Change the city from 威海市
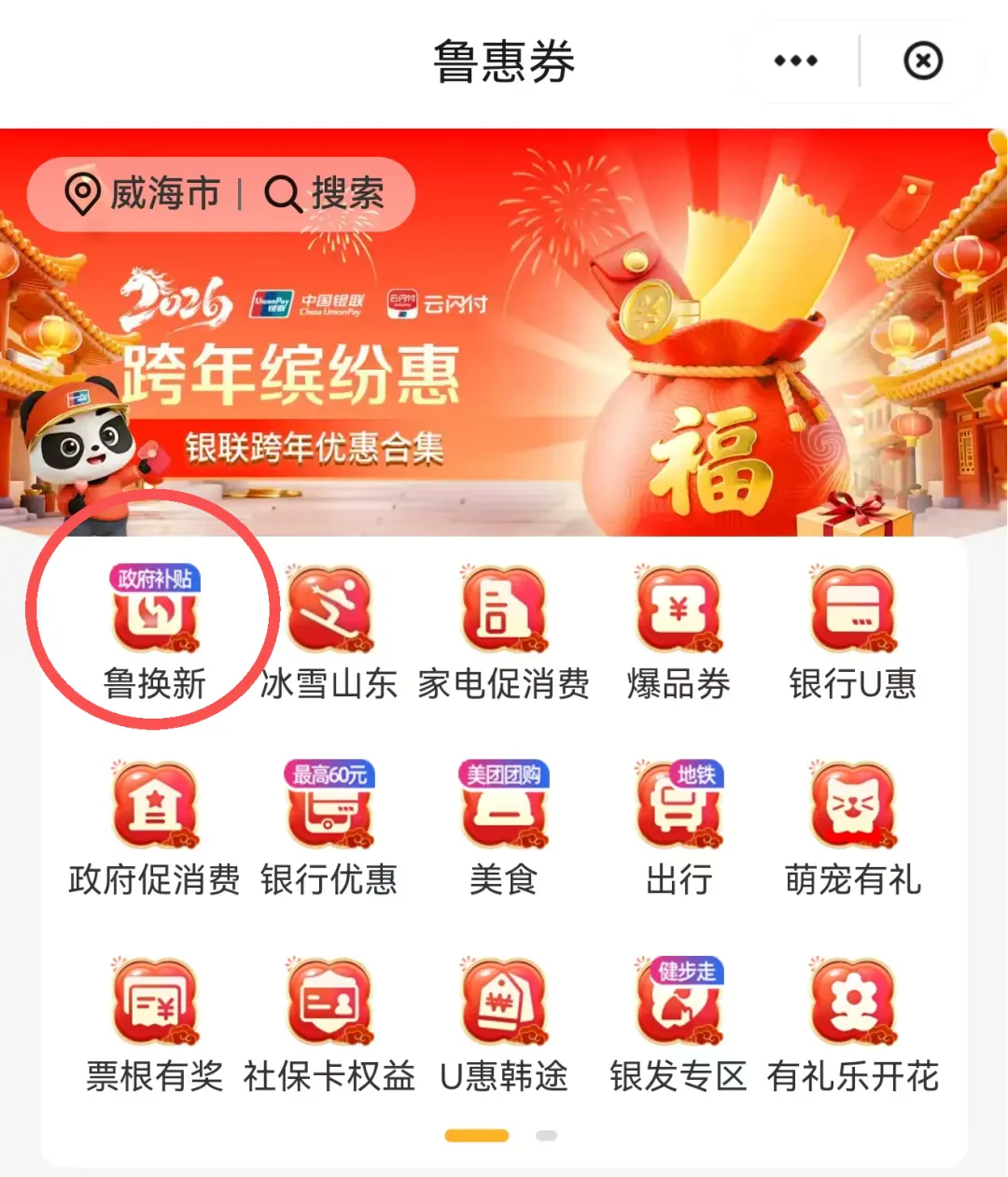 point(142,194)
